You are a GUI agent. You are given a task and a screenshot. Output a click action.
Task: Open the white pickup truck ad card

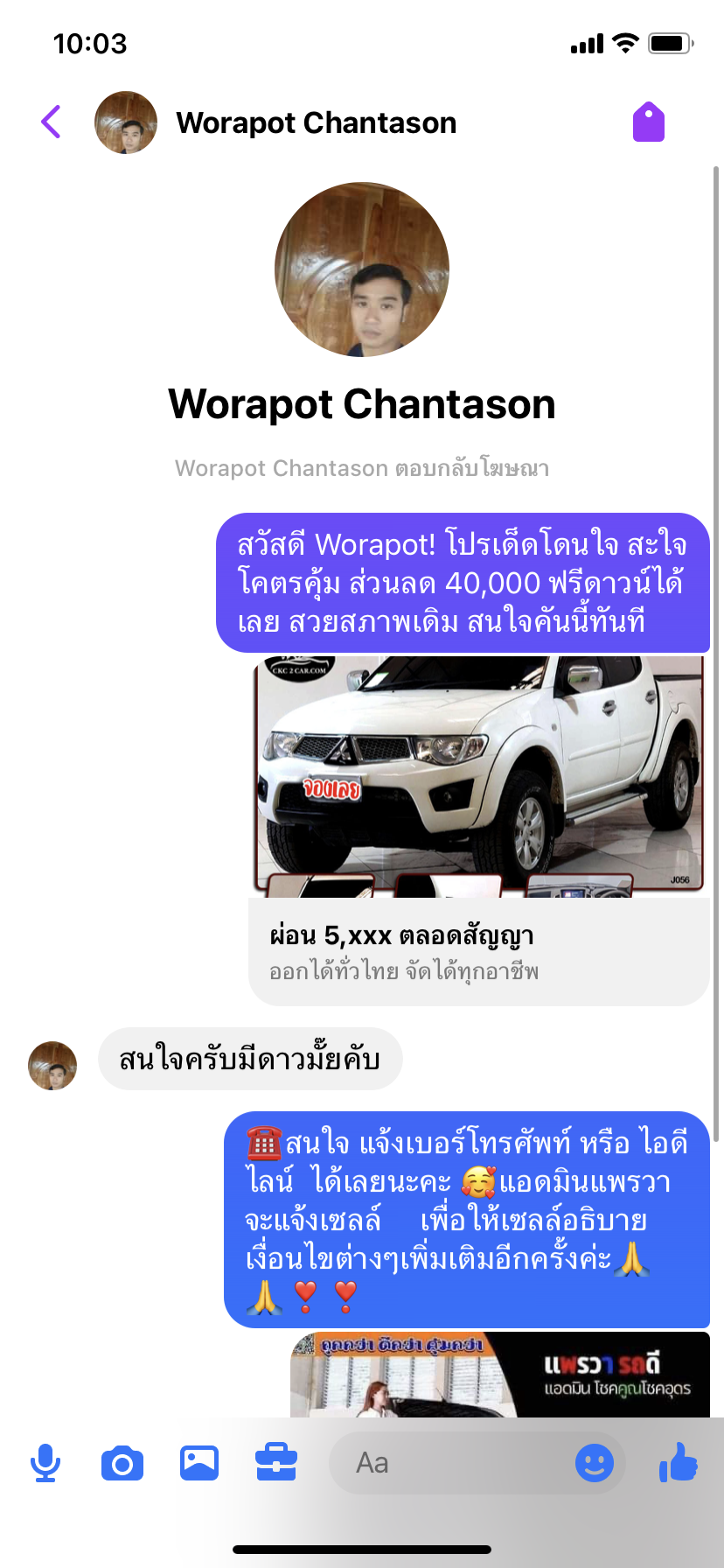[479, 830]
